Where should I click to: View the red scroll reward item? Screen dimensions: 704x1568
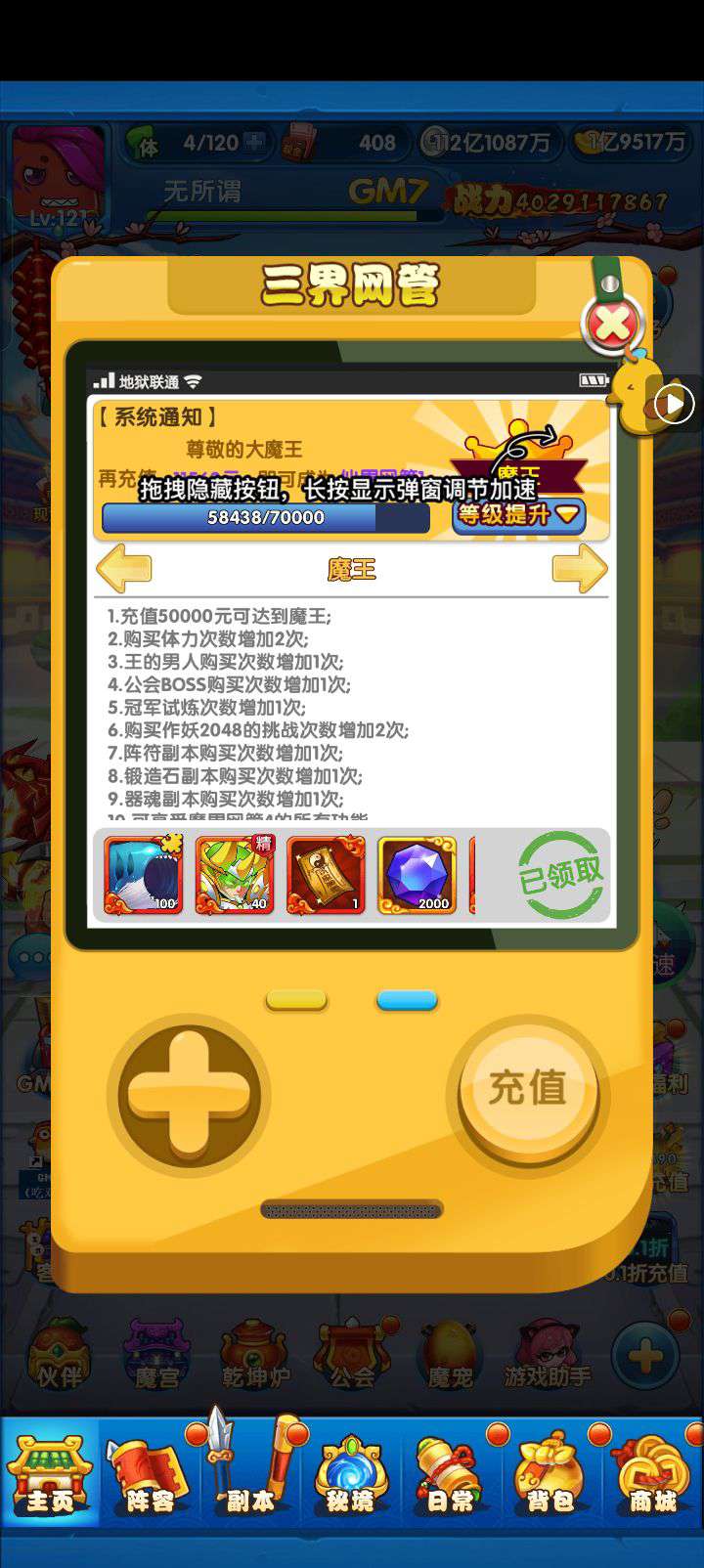(x=326, y=875)
